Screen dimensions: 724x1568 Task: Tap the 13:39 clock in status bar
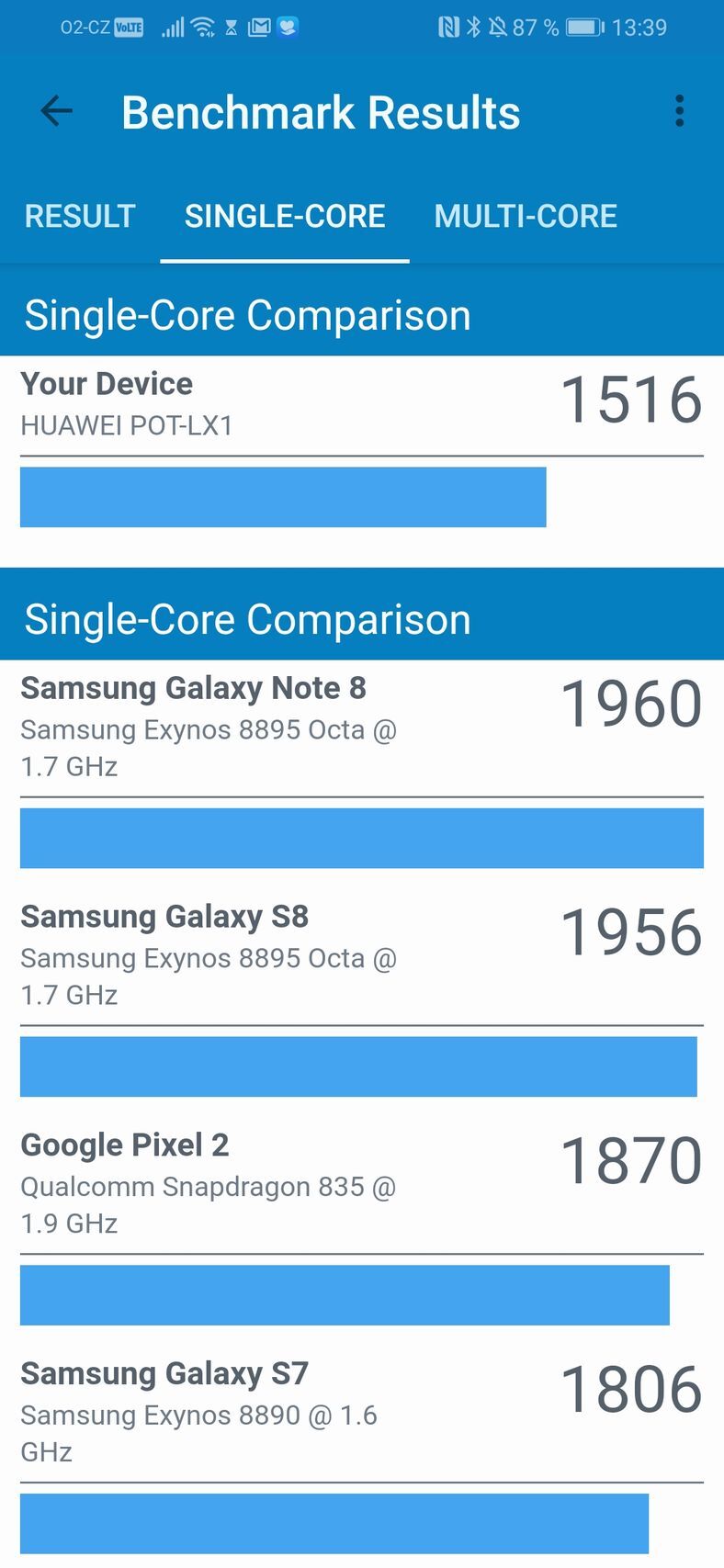(x=641, y=28)
